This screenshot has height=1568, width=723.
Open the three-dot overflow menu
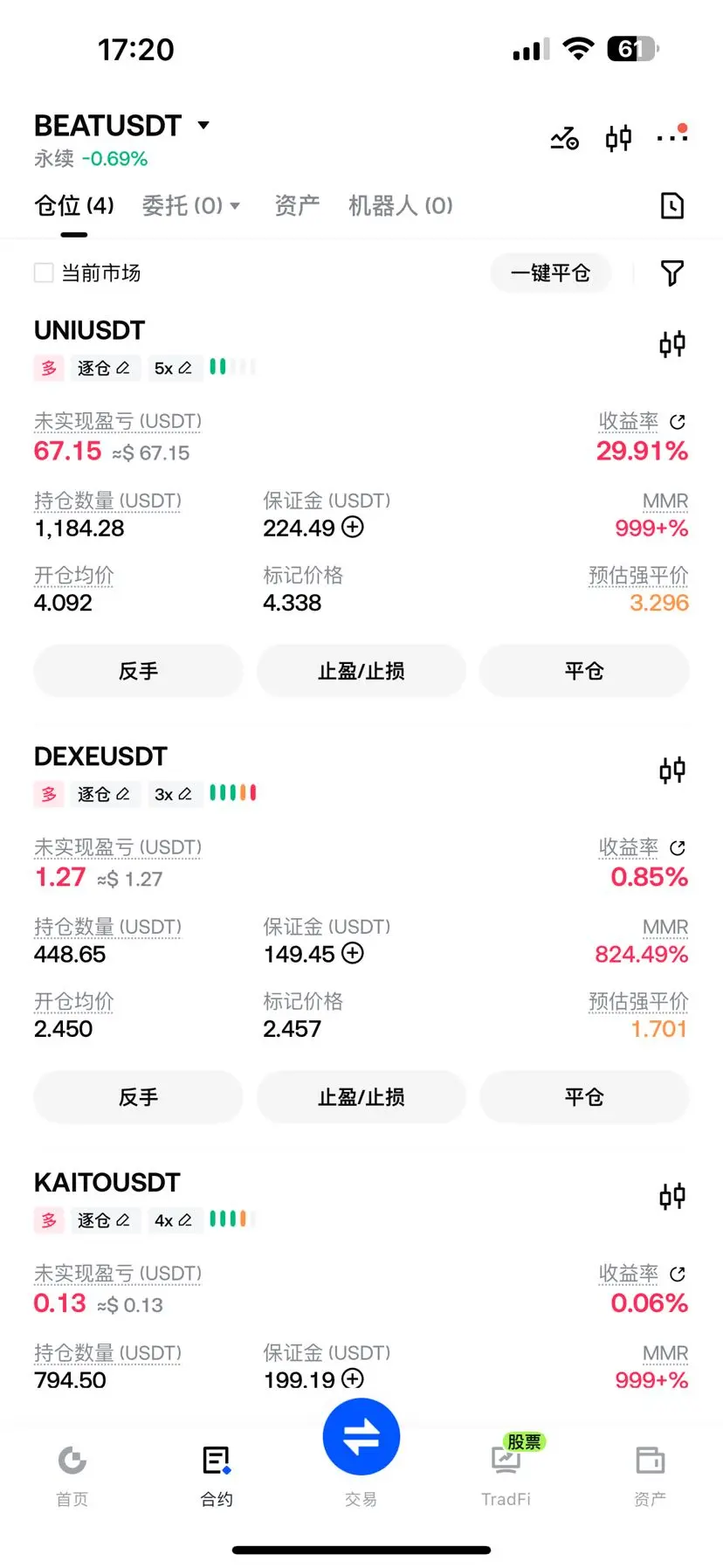pyautogui.click(x=672, y=135)
